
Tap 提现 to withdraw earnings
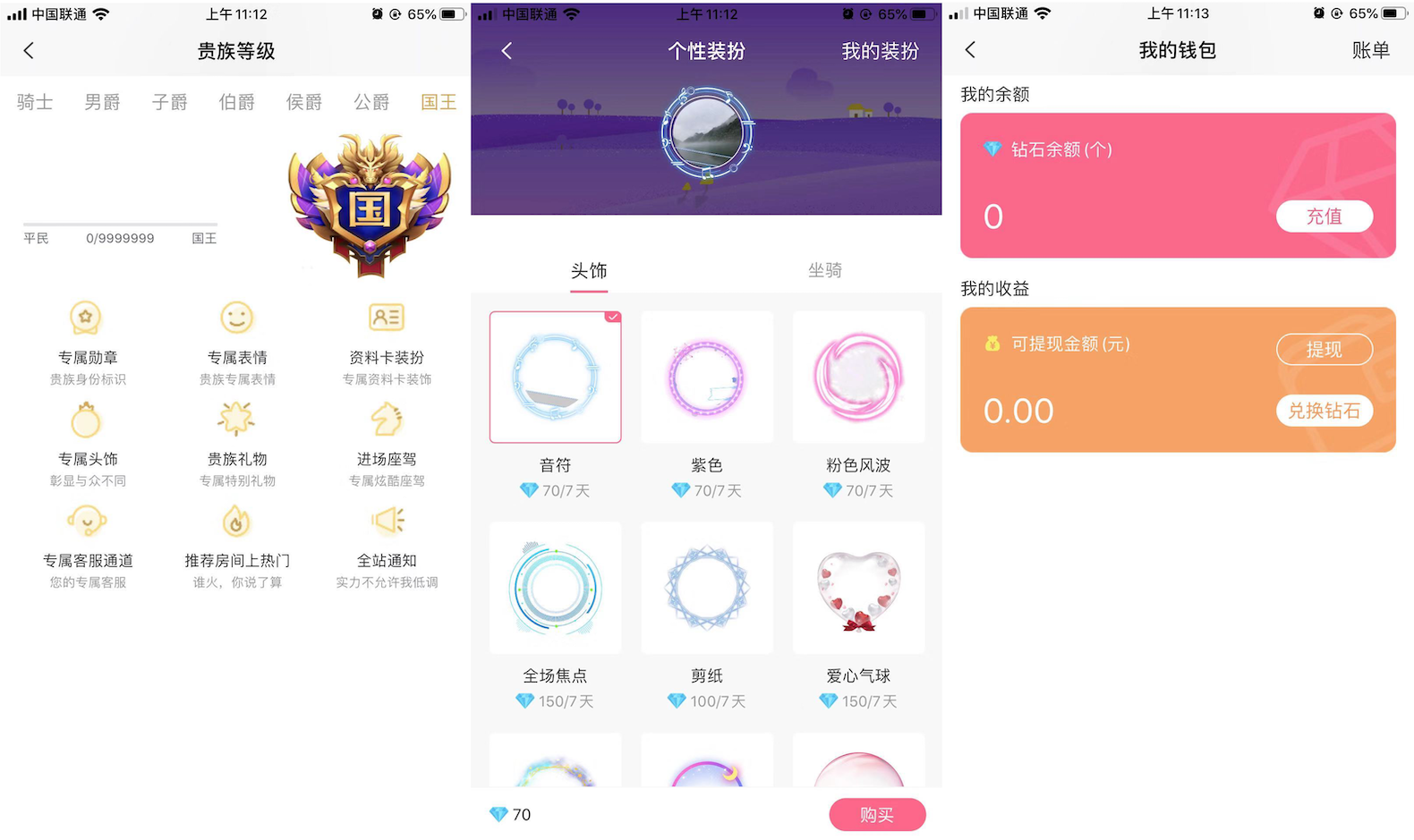1324,349
